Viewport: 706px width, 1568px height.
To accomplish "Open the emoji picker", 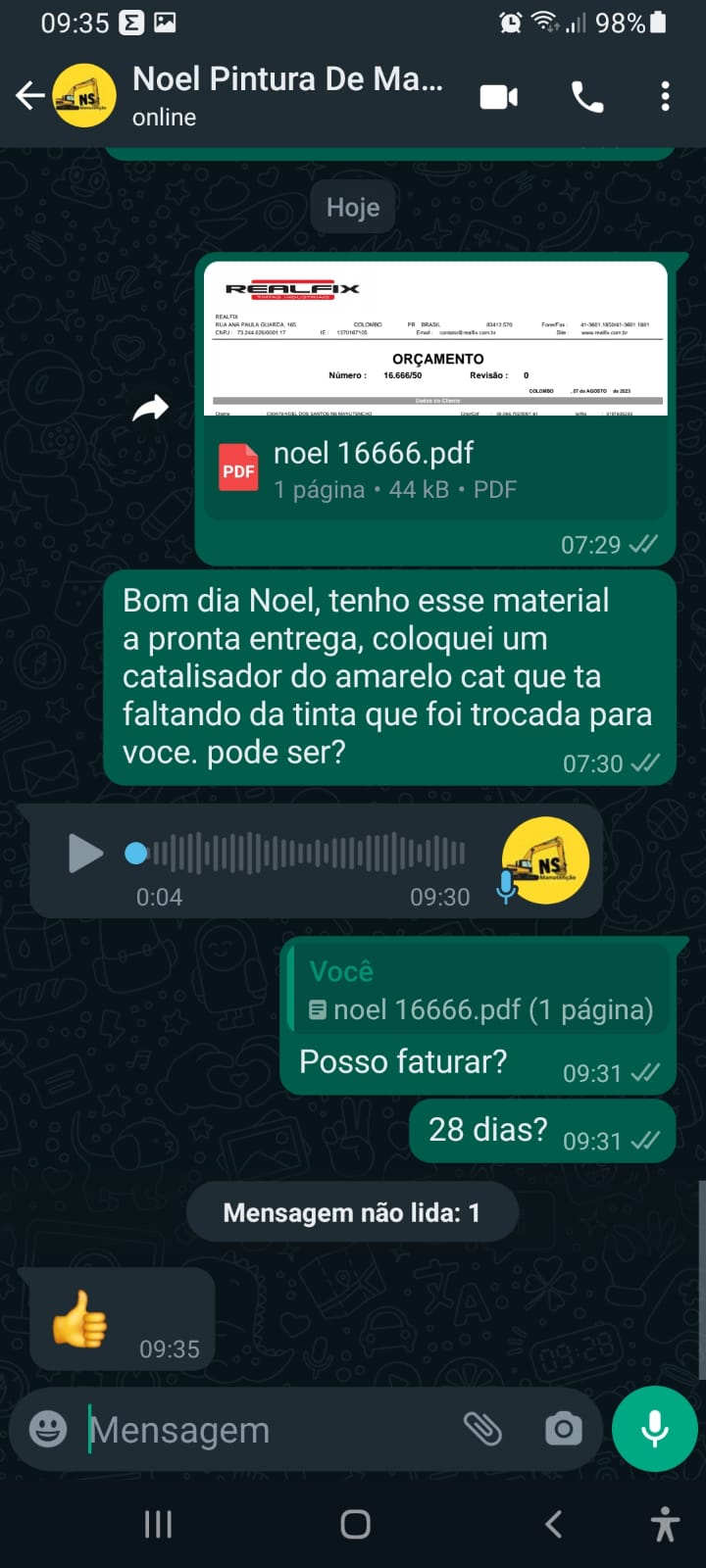I will tap(48, 1429).
